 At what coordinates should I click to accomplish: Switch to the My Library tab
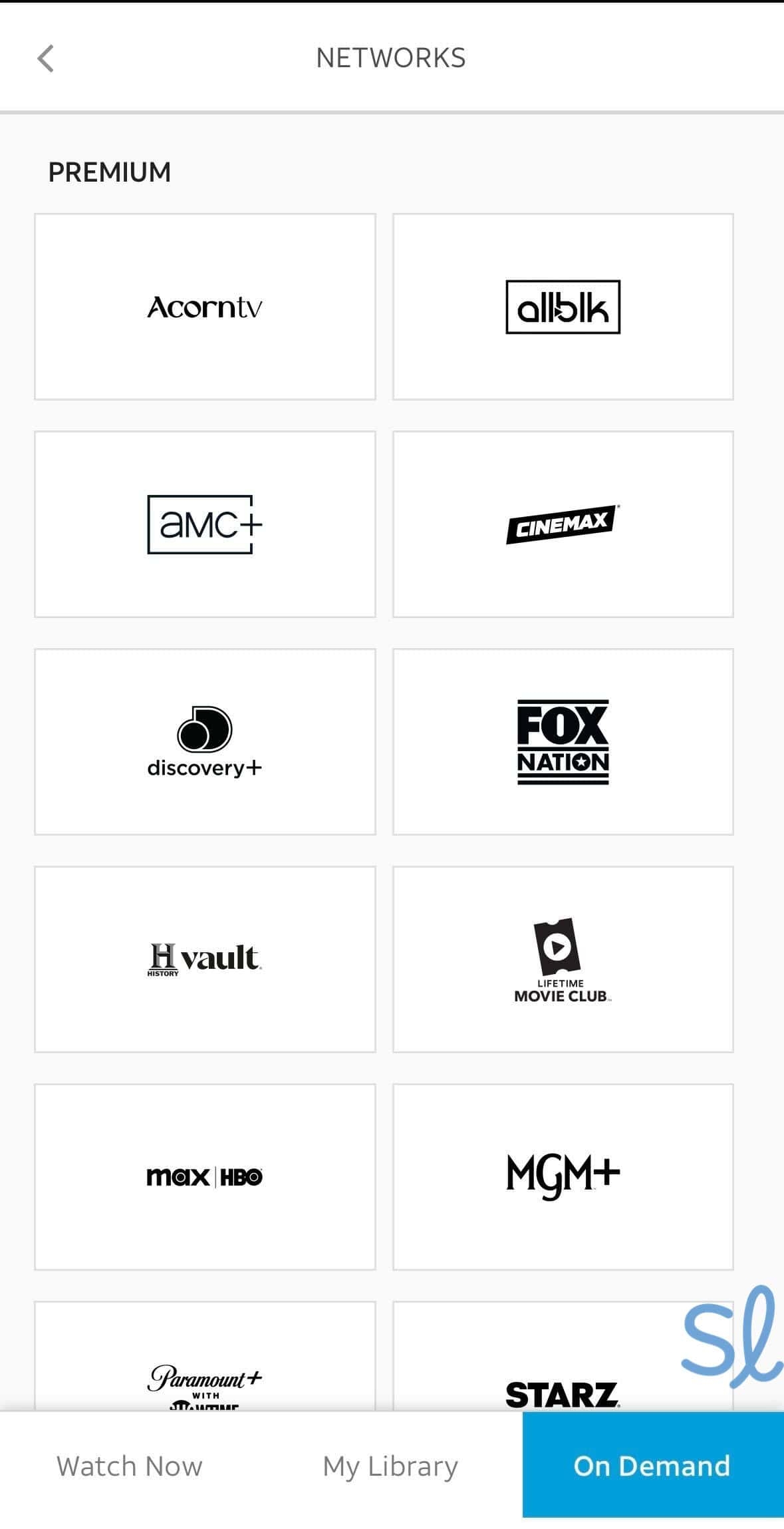(x=390, y=1466)
